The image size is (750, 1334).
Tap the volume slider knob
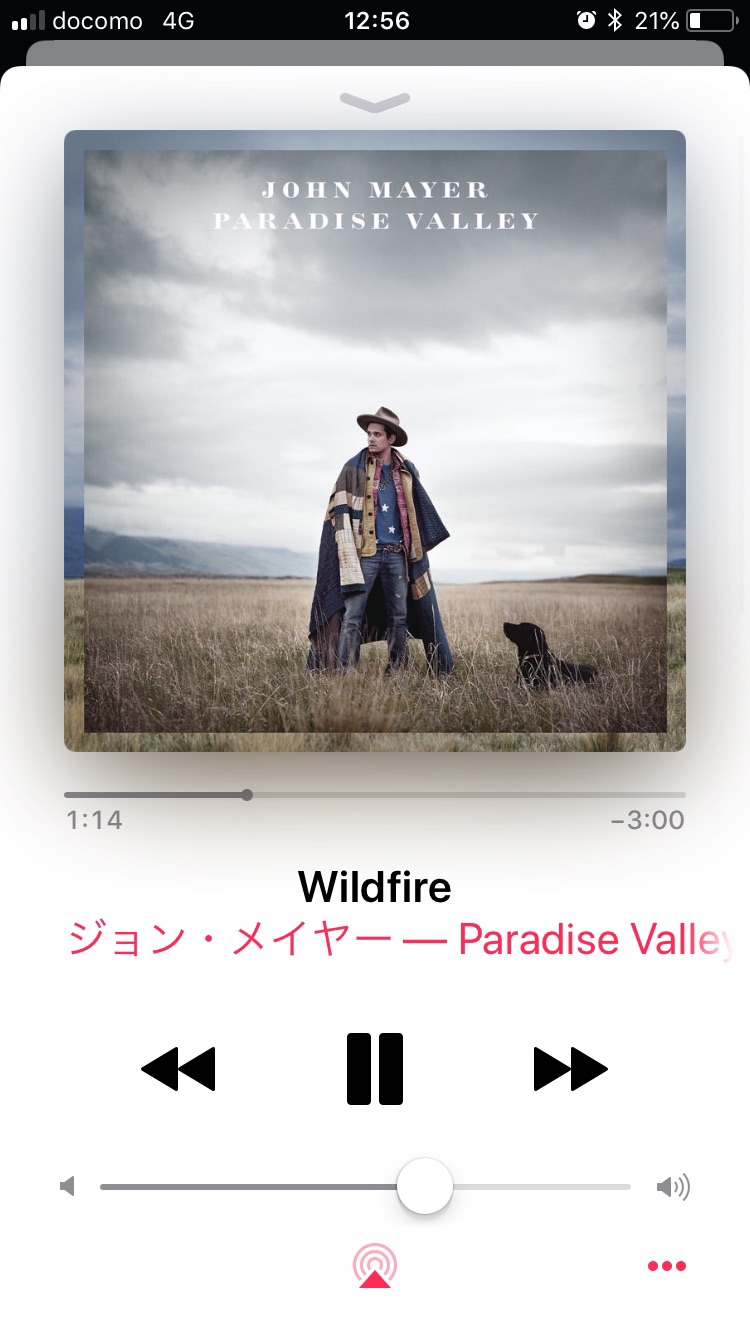coord(425,1186)
